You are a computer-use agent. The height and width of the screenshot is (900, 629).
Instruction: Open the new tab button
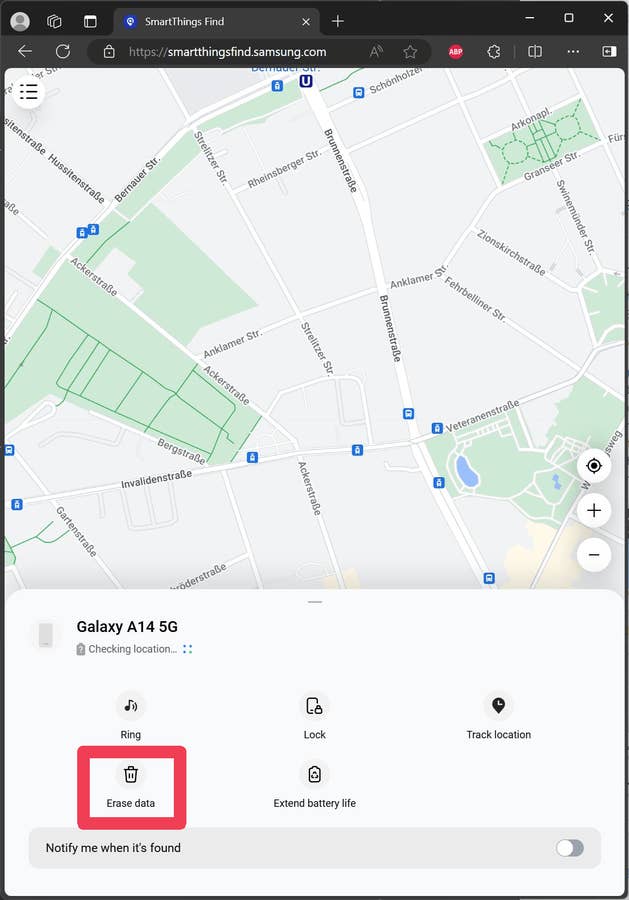tap(338, 21)
